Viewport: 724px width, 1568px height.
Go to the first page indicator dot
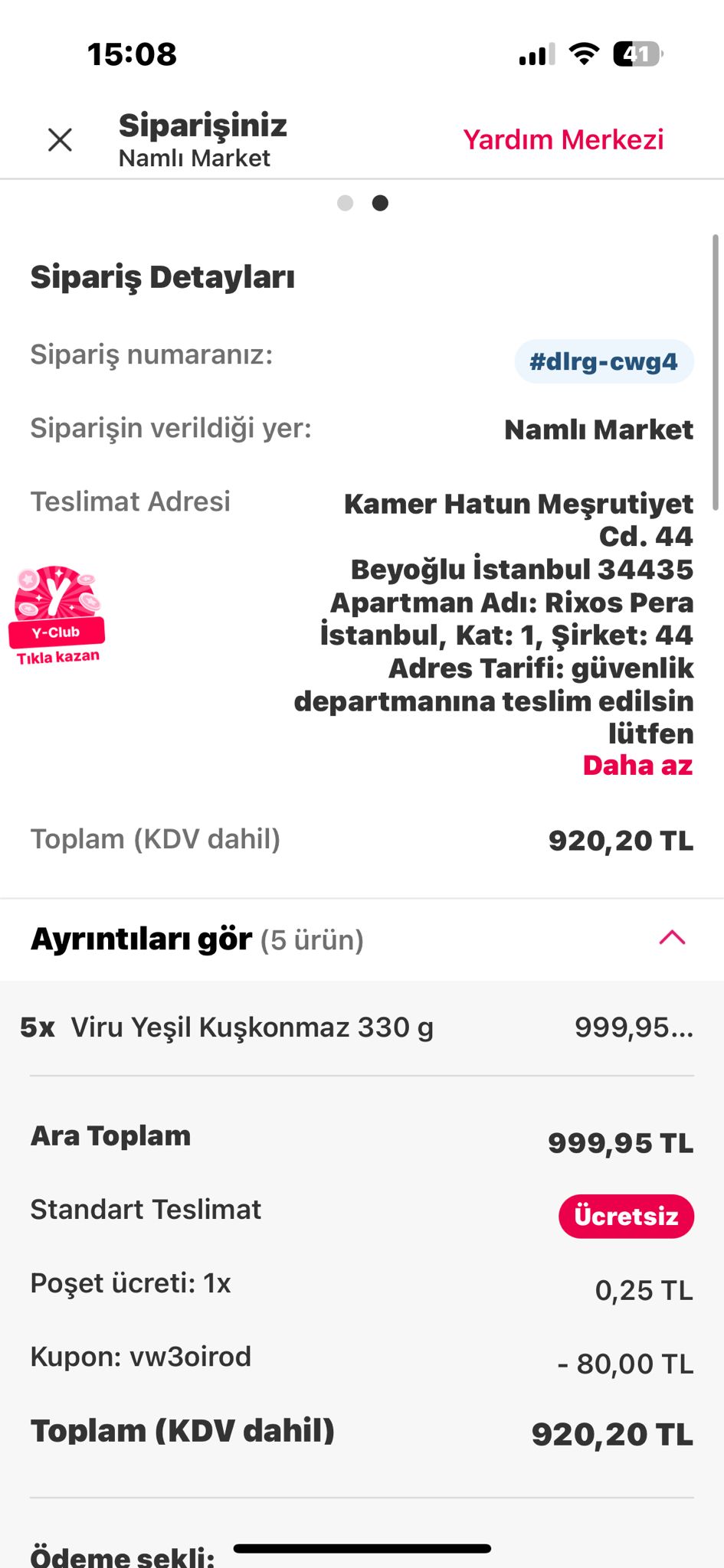pyautogui.click(x=346, y=203)
